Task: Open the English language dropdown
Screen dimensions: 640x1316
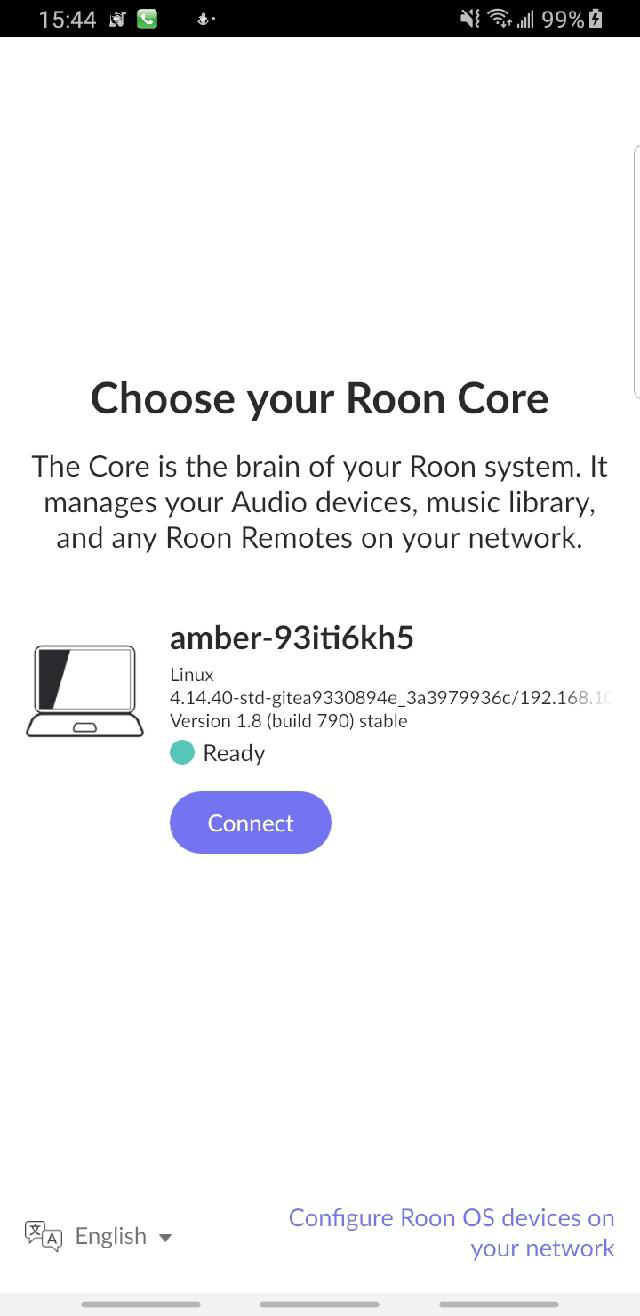Action: (99, 1236)
